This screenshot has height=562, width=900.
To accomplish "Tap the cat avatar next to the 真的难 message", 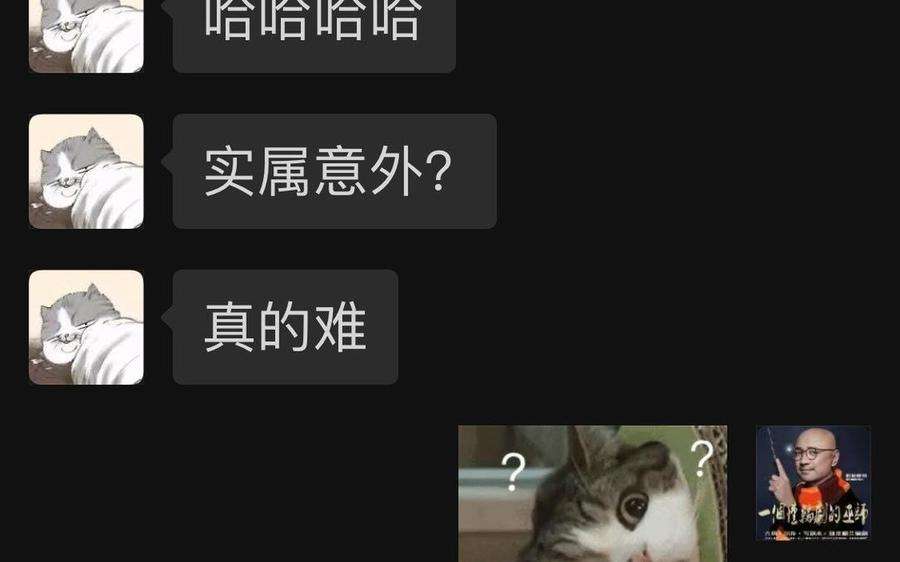I will 86,327.
